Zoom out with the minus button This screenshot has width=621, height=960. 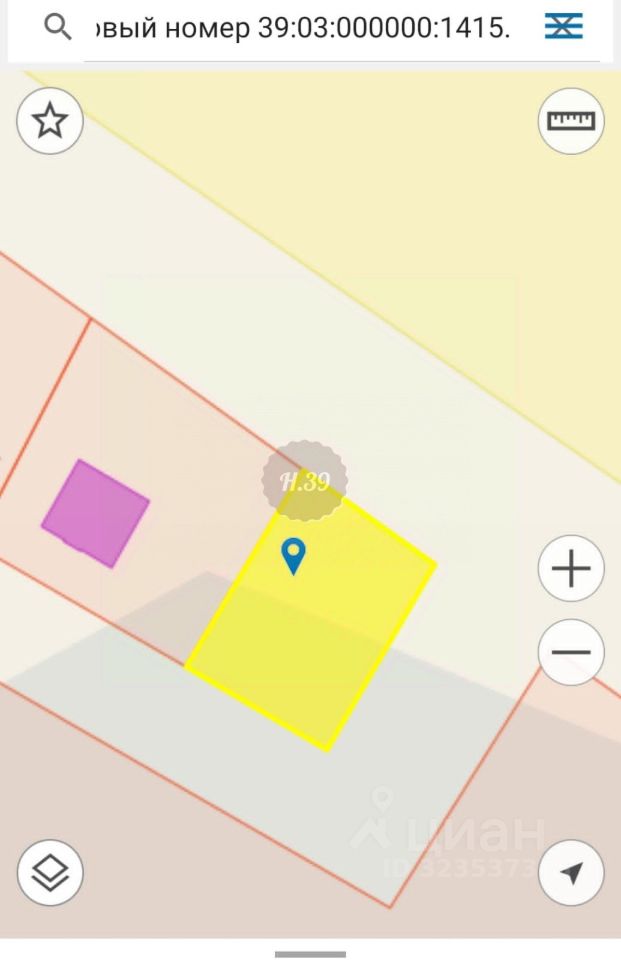tap(571, 652)
